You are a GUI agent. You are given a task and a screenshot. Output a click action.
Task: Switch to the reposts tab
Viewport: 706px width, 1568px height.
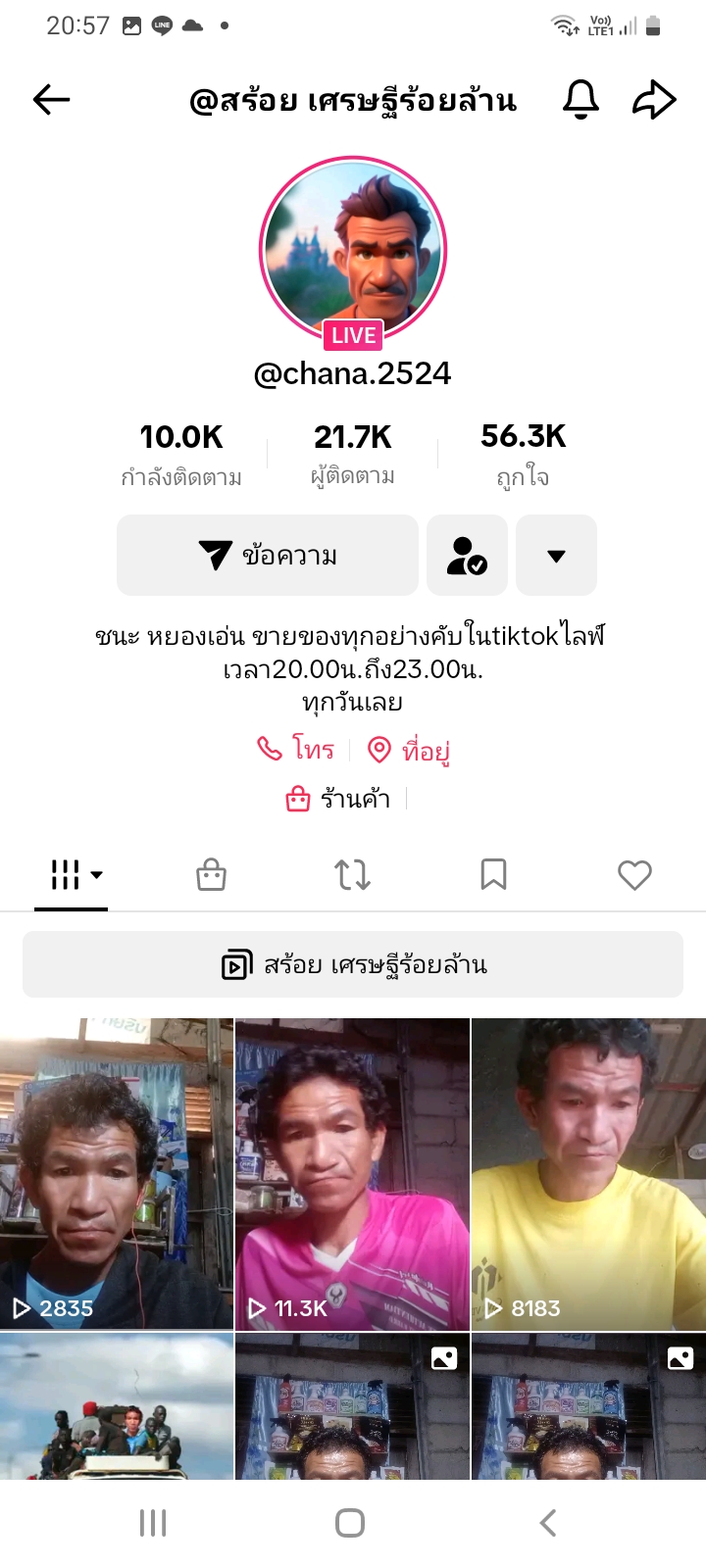coord(352,874)
